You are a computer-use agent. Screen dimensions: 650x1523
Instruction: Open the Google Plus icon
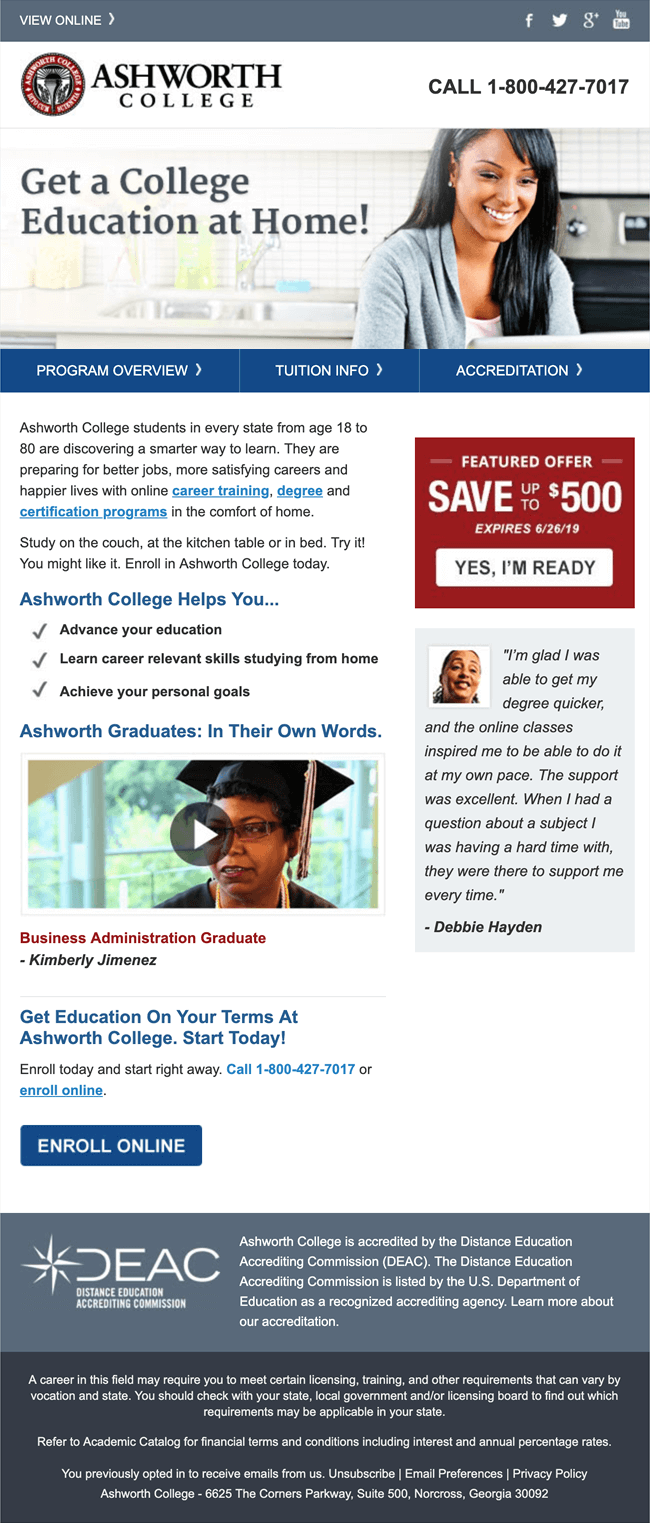pos(590,20)
